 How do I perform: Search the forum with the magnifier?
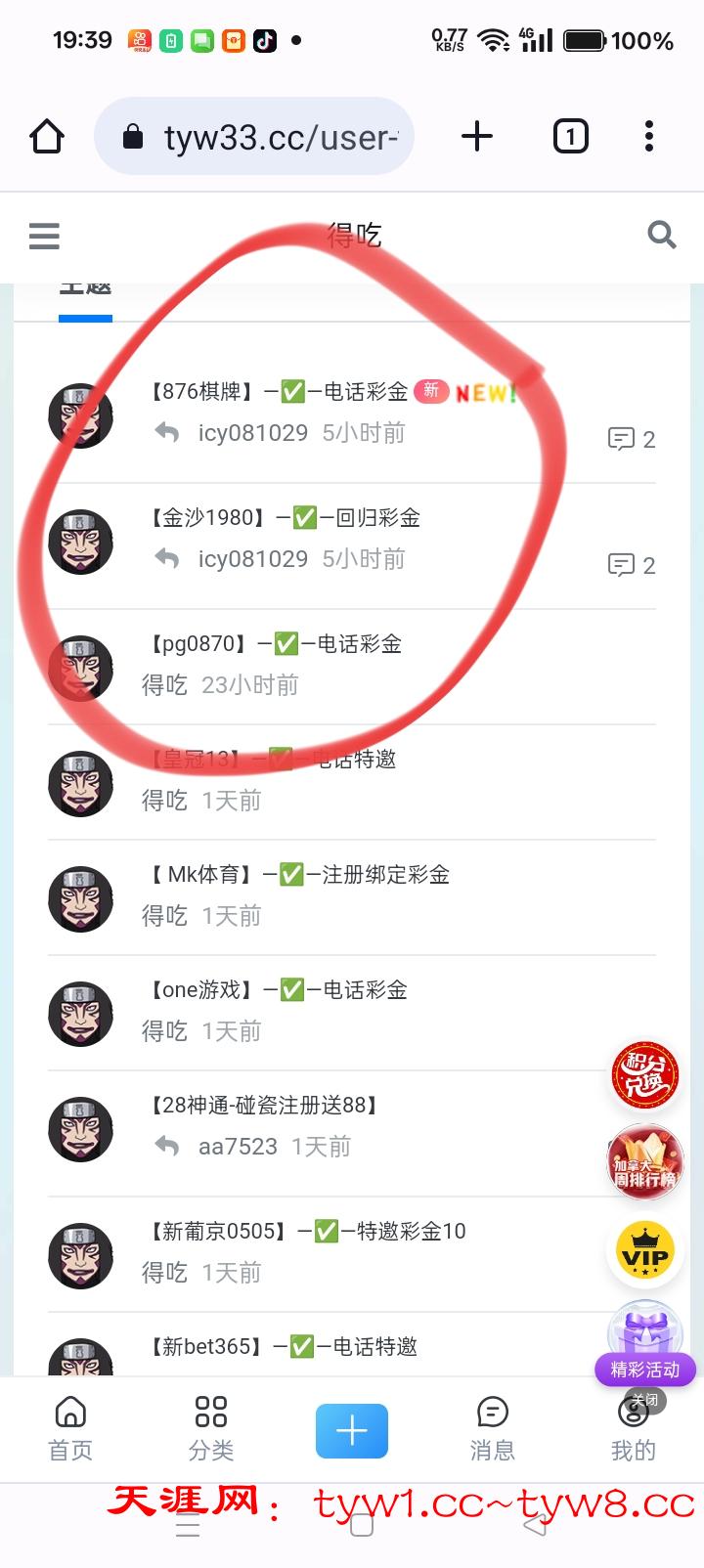(662, 235)
